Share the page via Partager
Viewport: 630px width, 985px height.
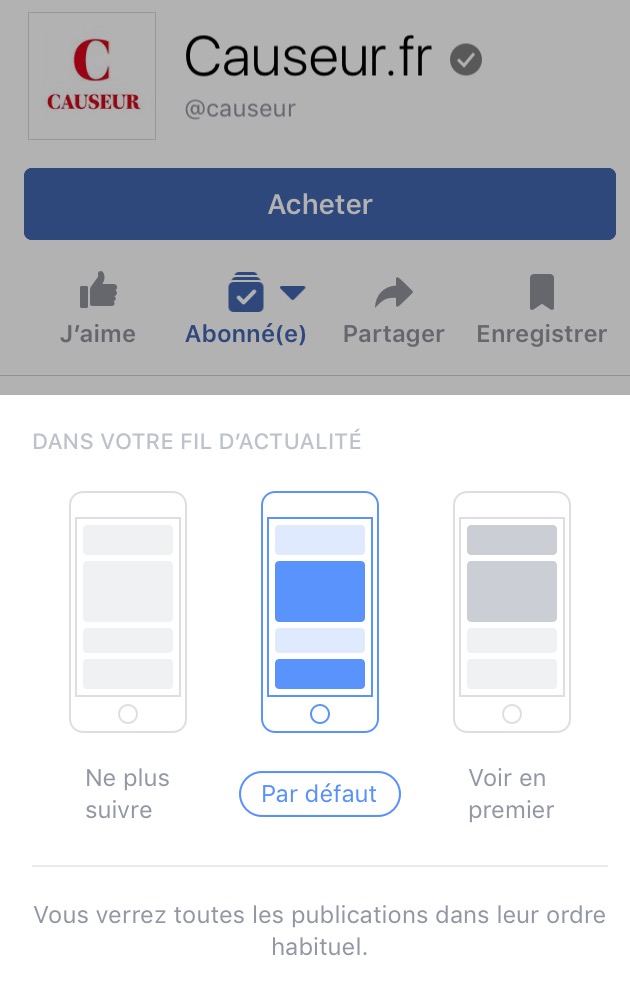point(393,309)
